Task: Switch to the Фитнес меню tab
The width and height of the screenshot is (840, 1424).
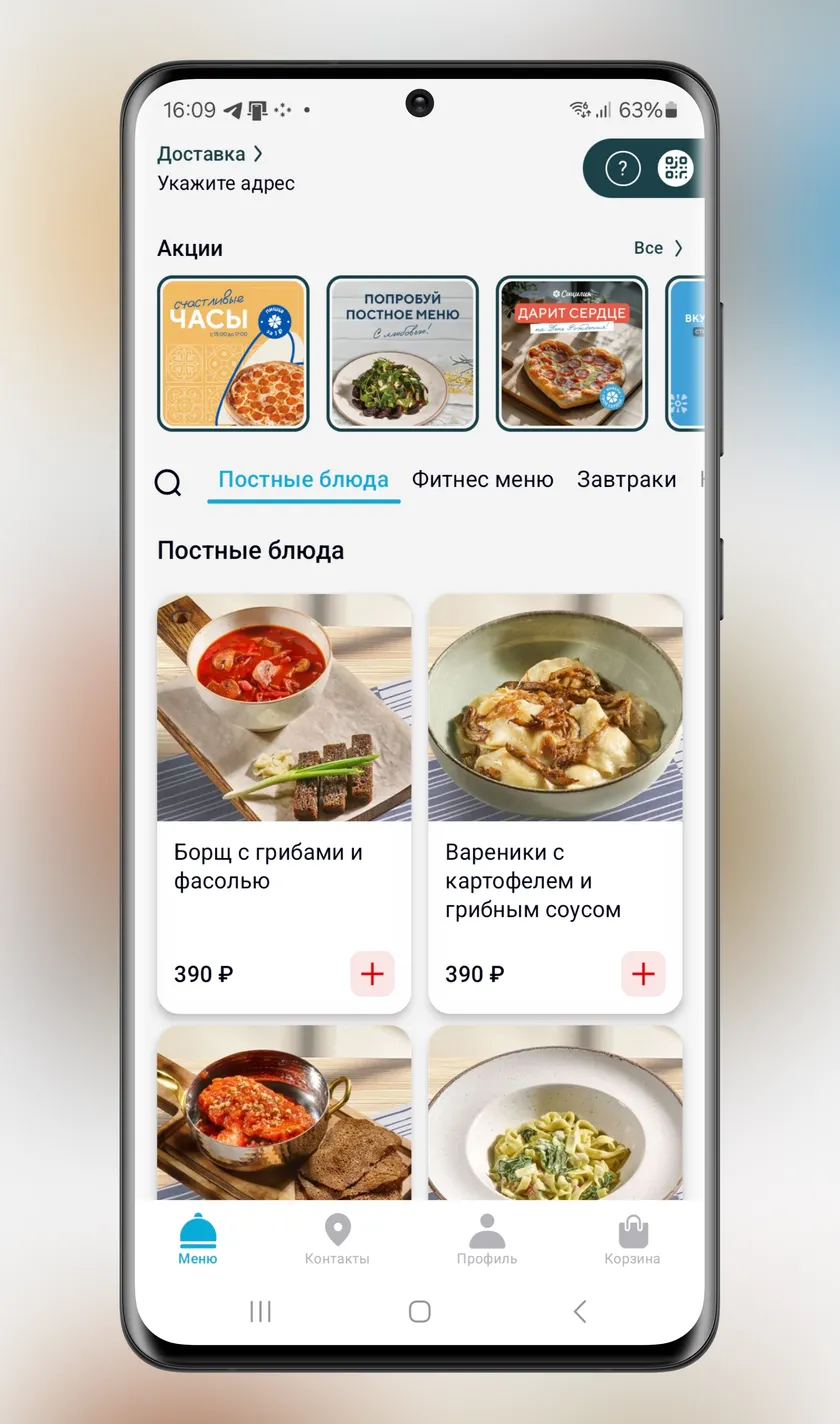Action: pos(482,480)
